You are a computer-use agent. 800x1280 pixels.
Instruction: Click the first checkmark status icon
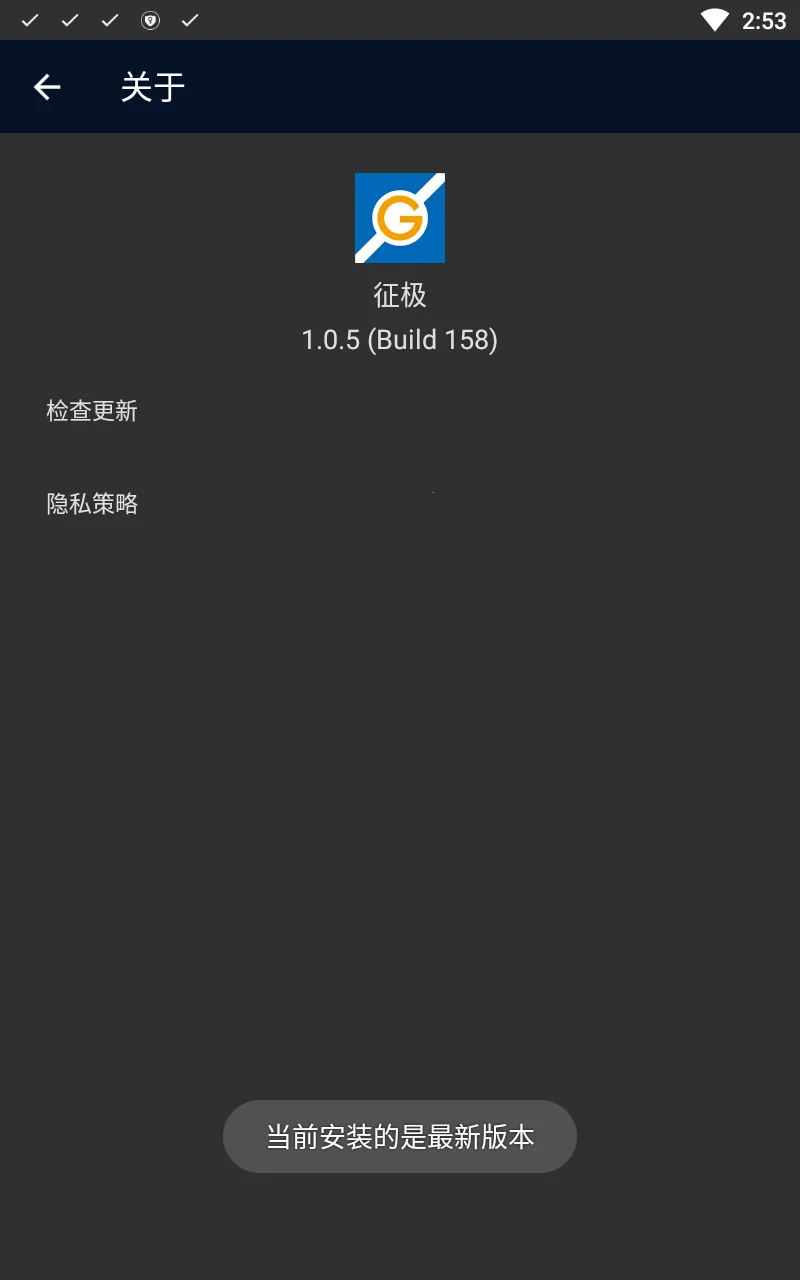coord(29,19)
